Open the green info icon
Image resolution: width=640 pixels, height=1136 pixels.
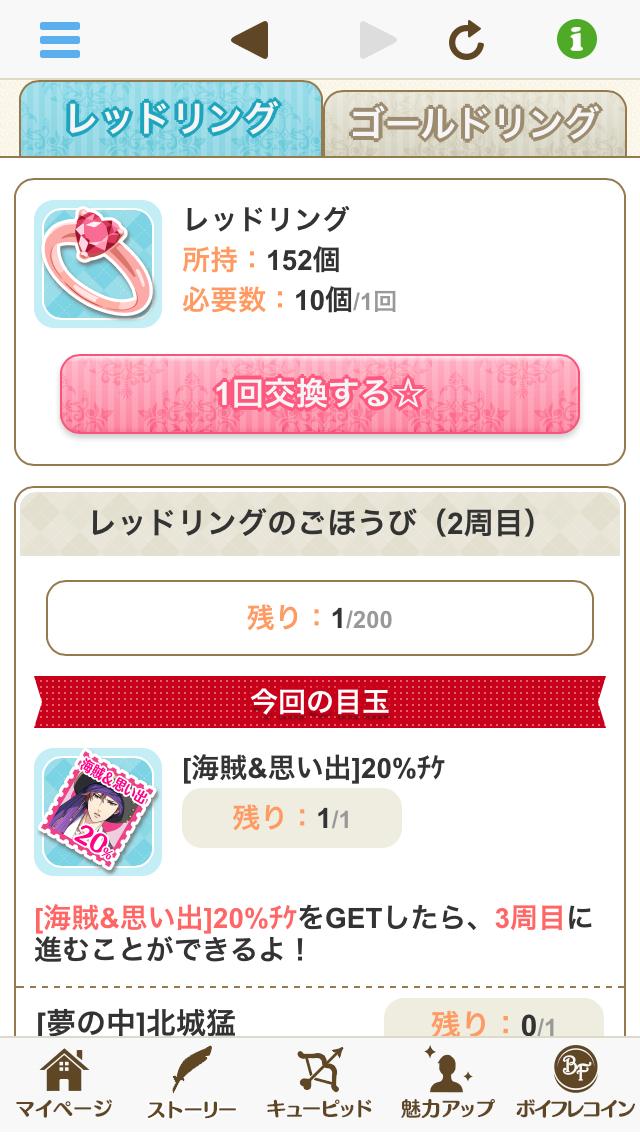[576, 40]
